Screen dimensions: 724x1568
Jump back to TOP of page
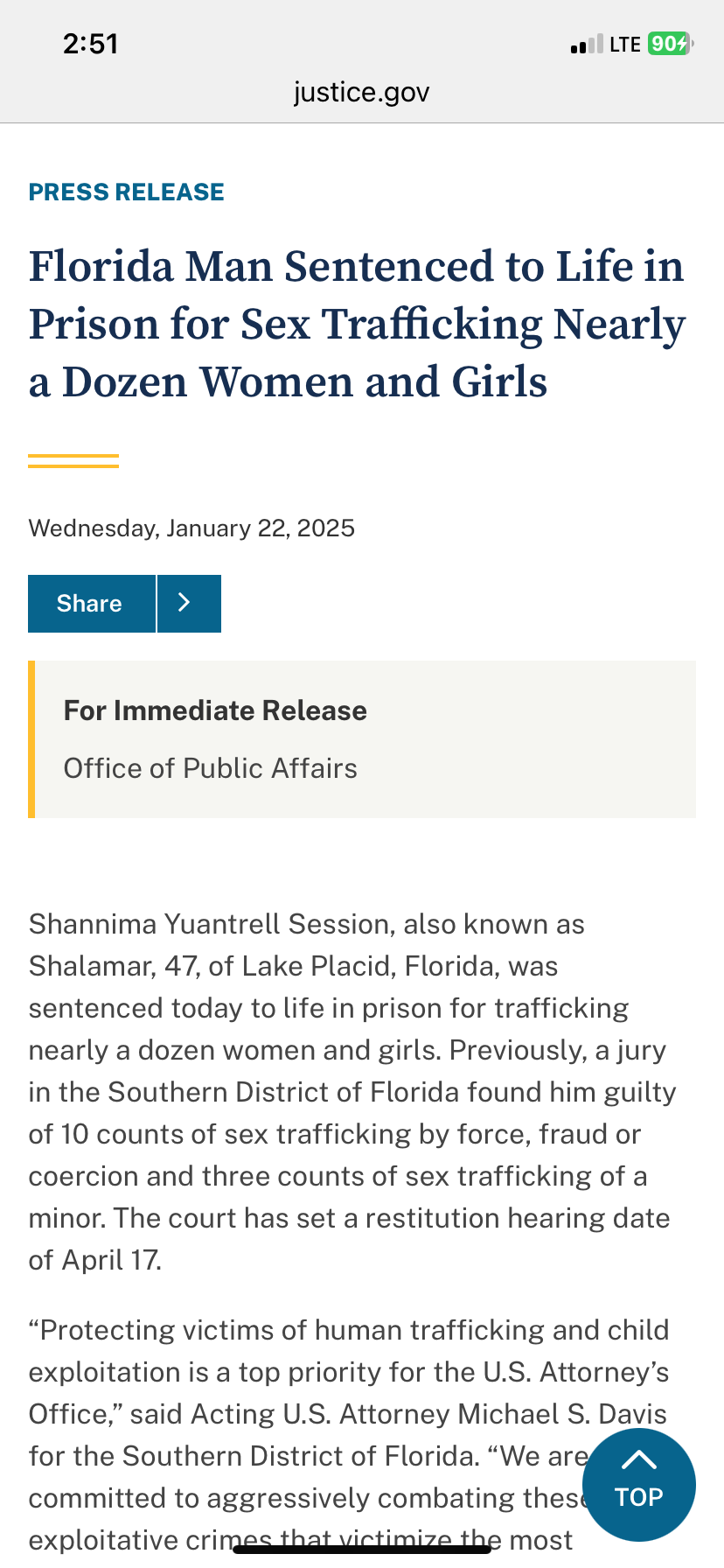coord(638,1485)
